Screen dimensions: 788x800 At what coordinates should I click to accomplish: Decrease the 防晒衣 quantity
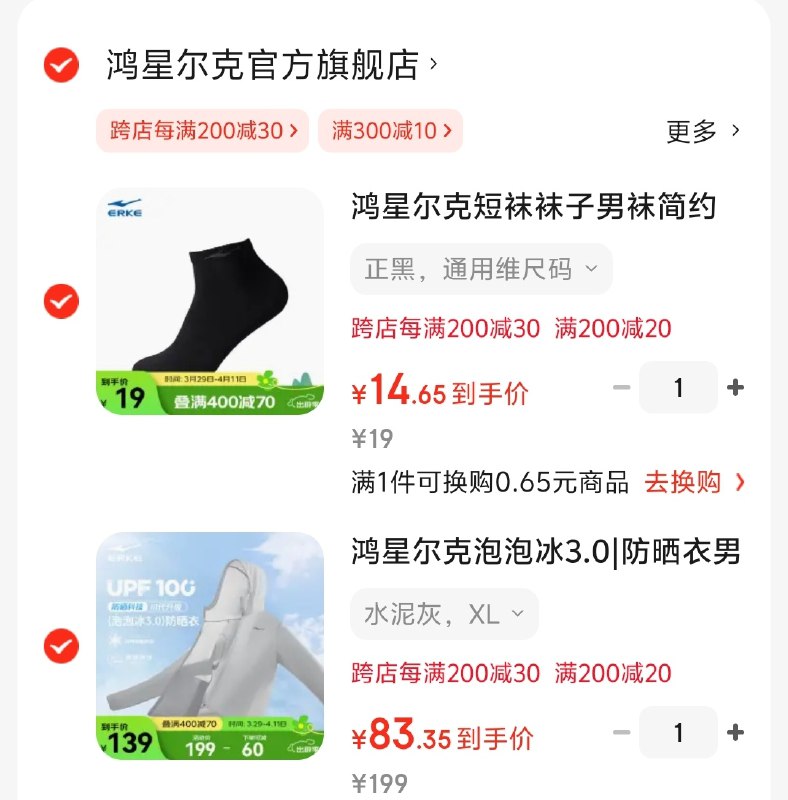point(622,733)
